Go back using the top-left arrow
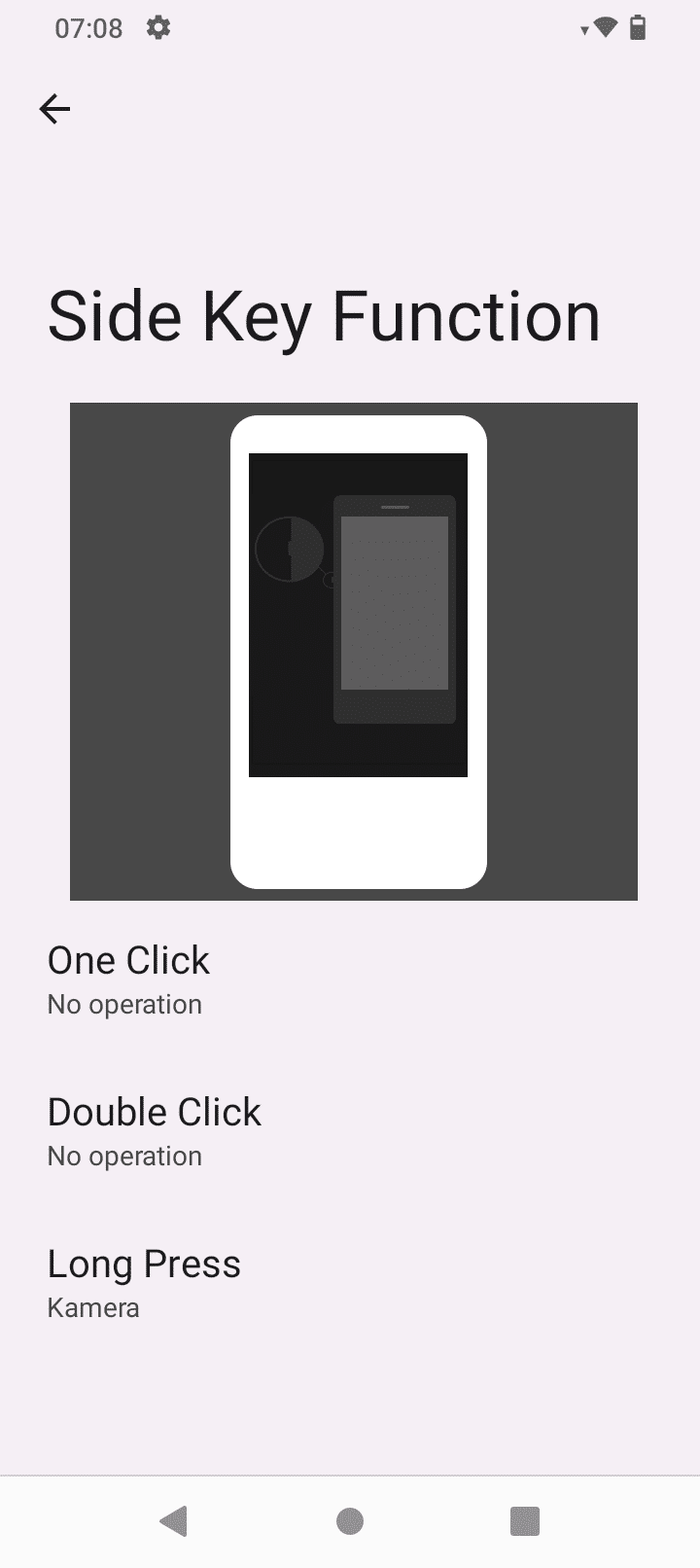Screen dimensions: 700x1568 (54, 109)
